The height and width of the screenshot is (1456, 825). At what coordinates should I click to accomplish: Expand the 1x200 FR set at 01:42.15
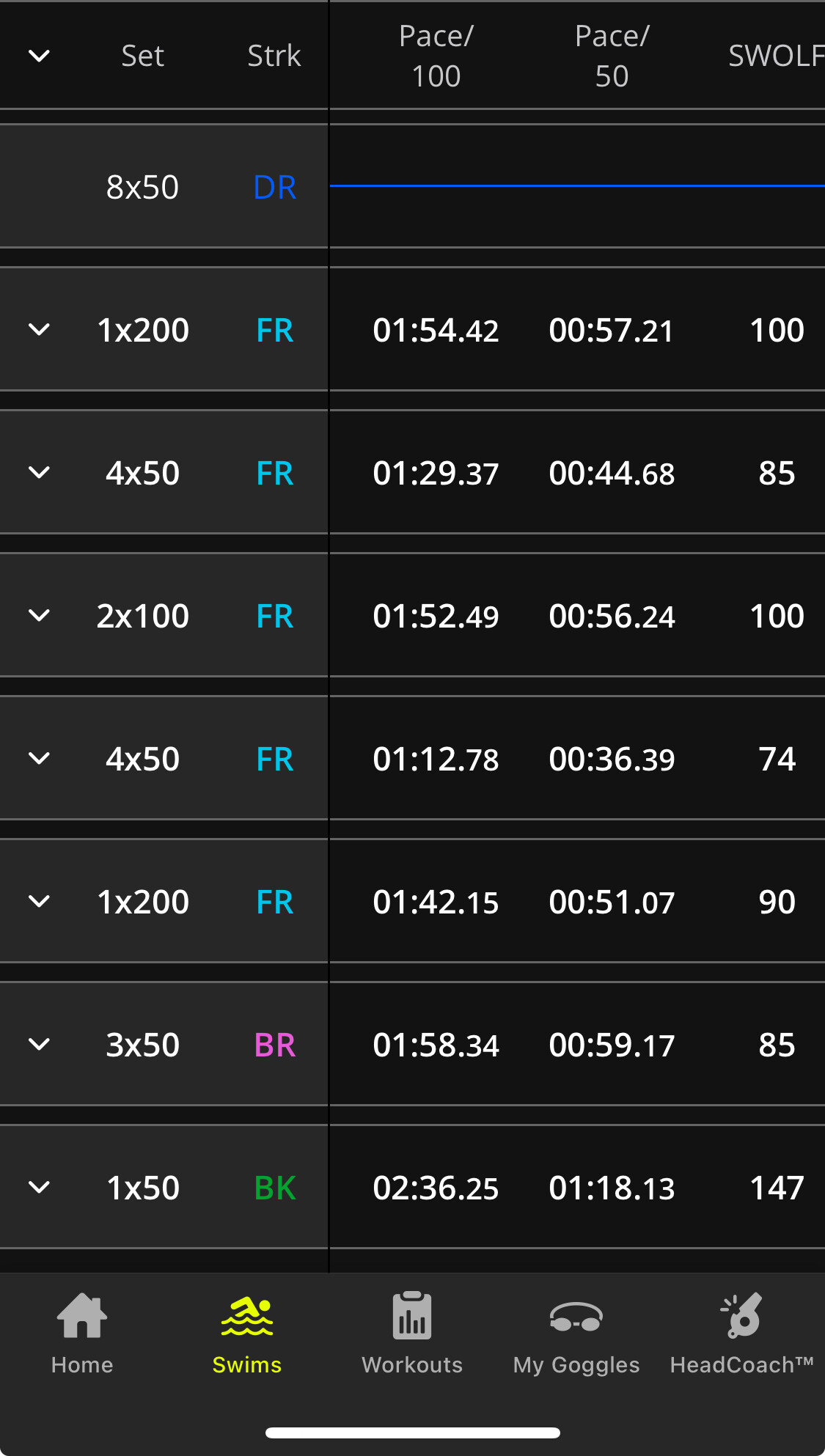click(39, 902)
